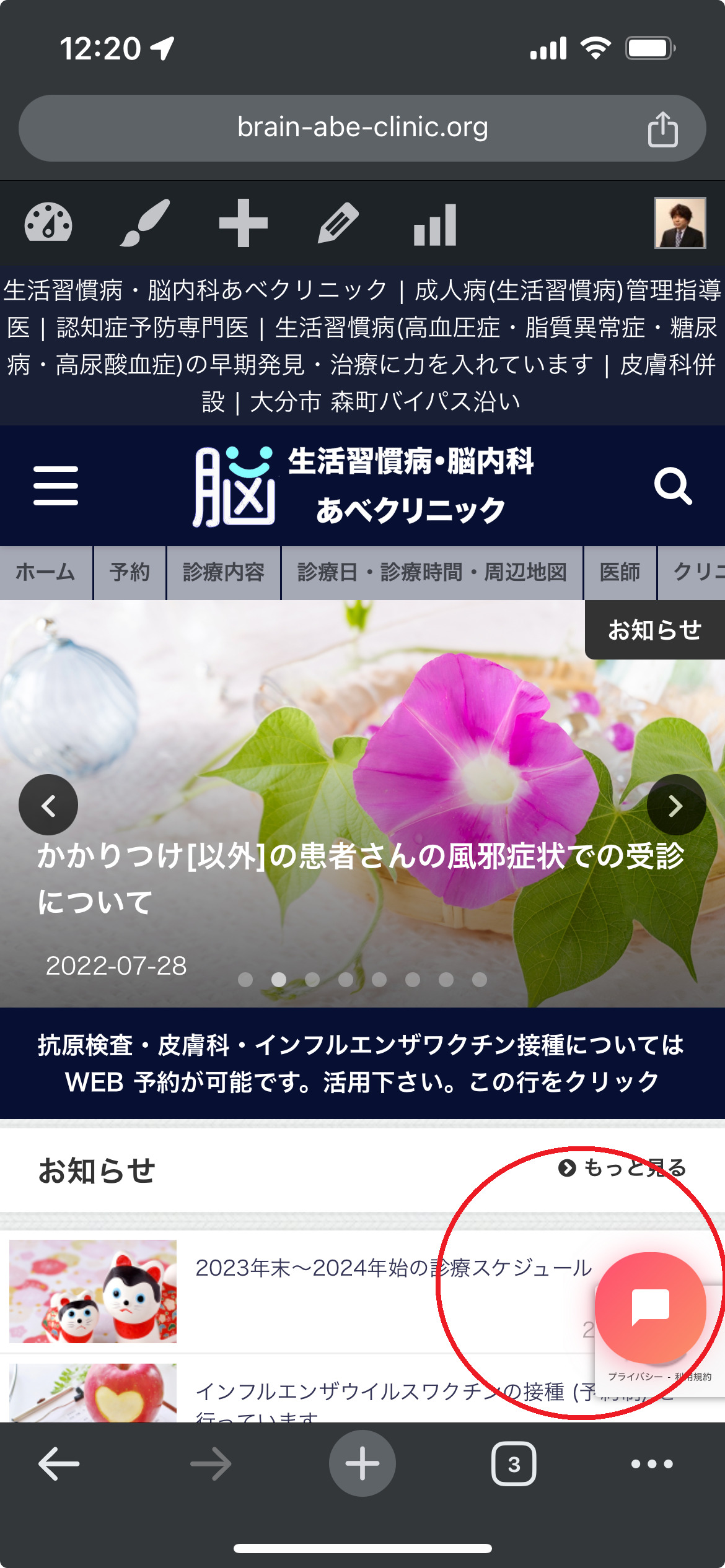Image resolution: width=725 pixels, height=1568 pixels.
Task: Open the customize brush icon
Action: [145, 224]
